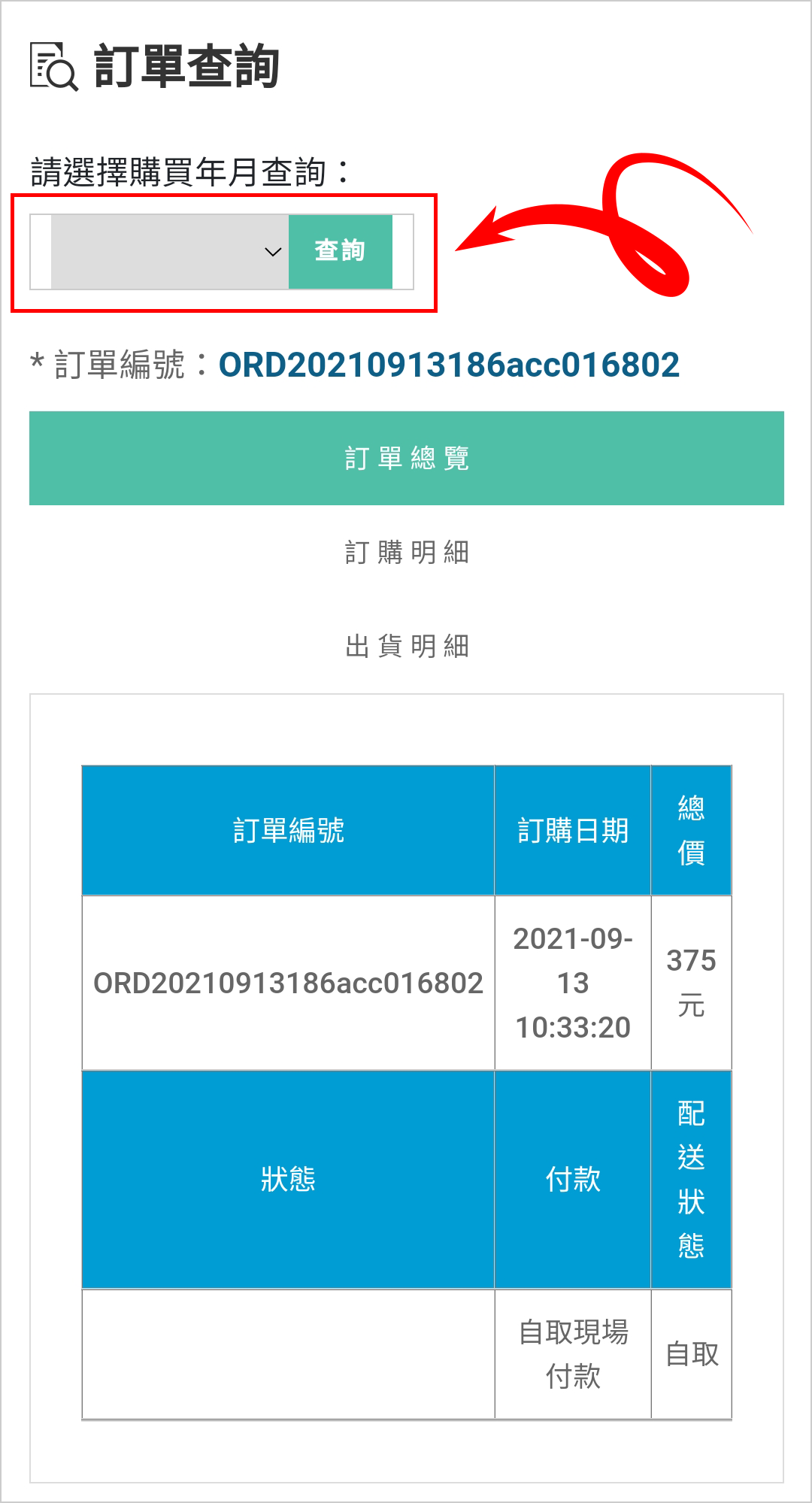
Task: Open the purchase year-month dropdown
Action: point(169,252)
